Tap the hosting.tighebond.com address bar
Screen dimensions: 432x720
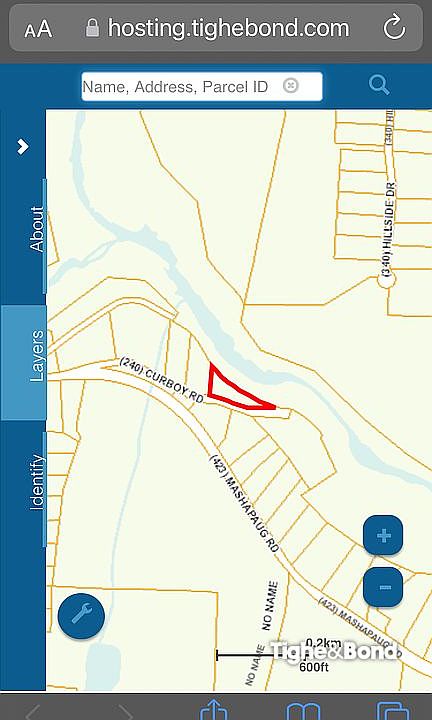point(216,28)
